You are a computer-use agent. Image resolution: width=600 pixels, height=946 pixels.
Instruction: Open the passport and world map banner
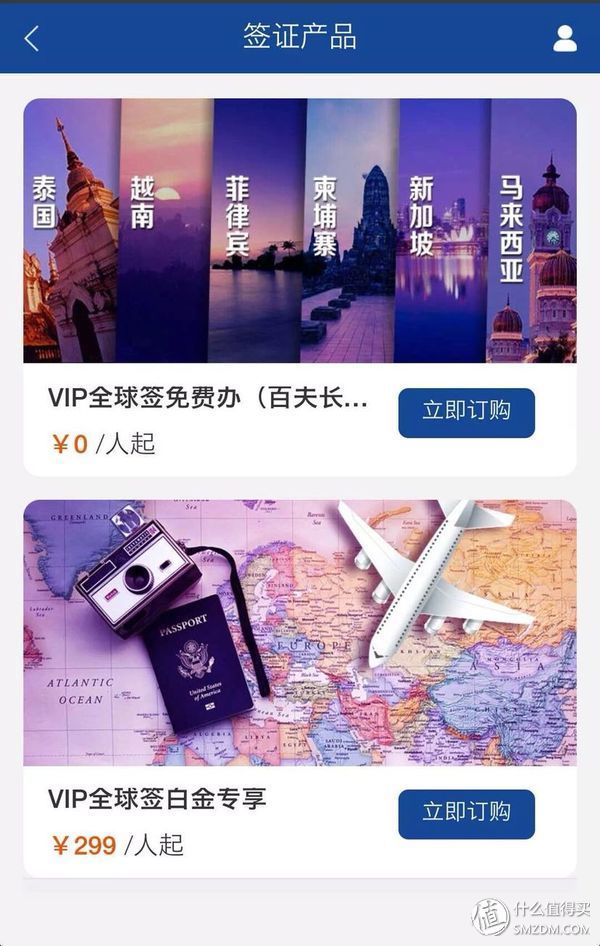pyautogui.click(x=300, y=632)
